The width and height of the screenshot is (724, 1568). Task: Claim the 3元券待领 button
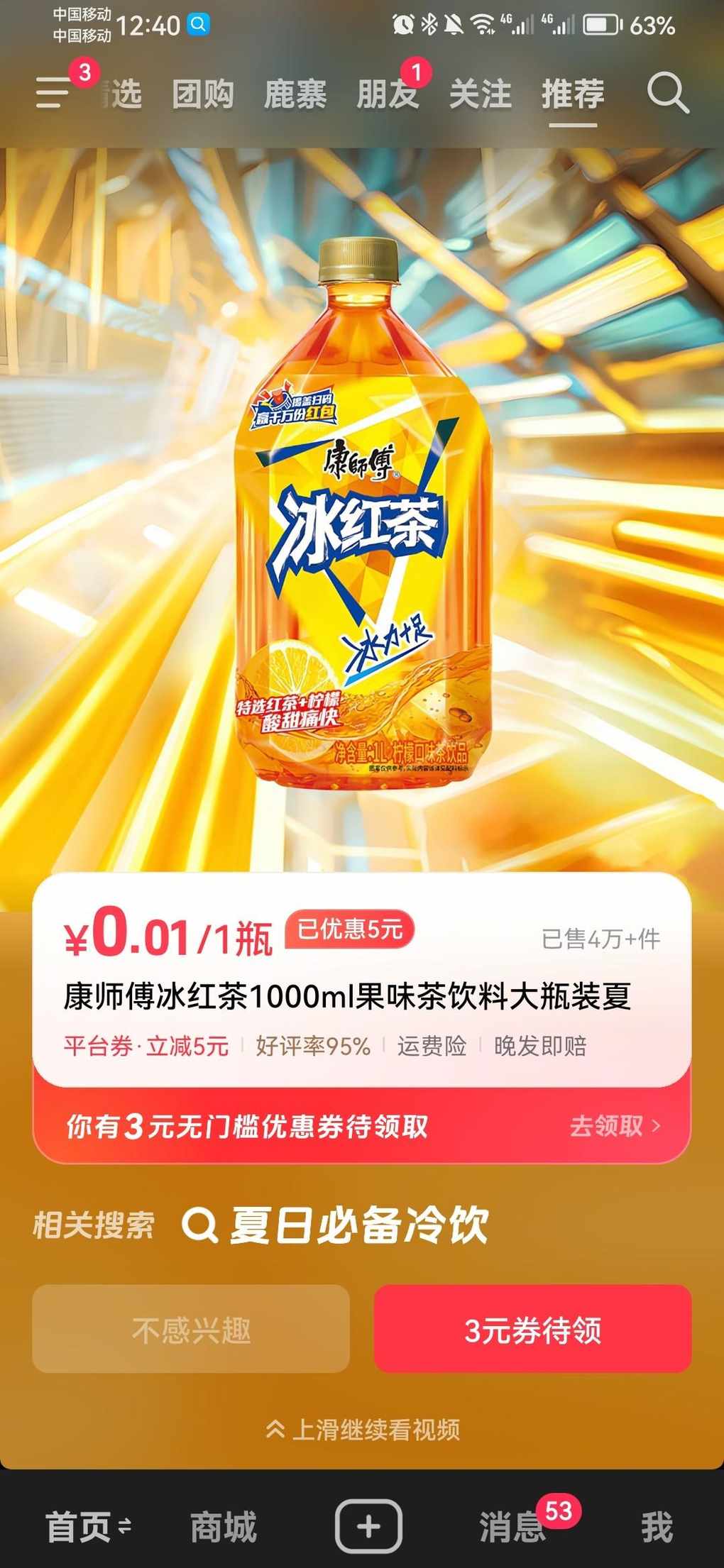click(x=532, y=1329)
